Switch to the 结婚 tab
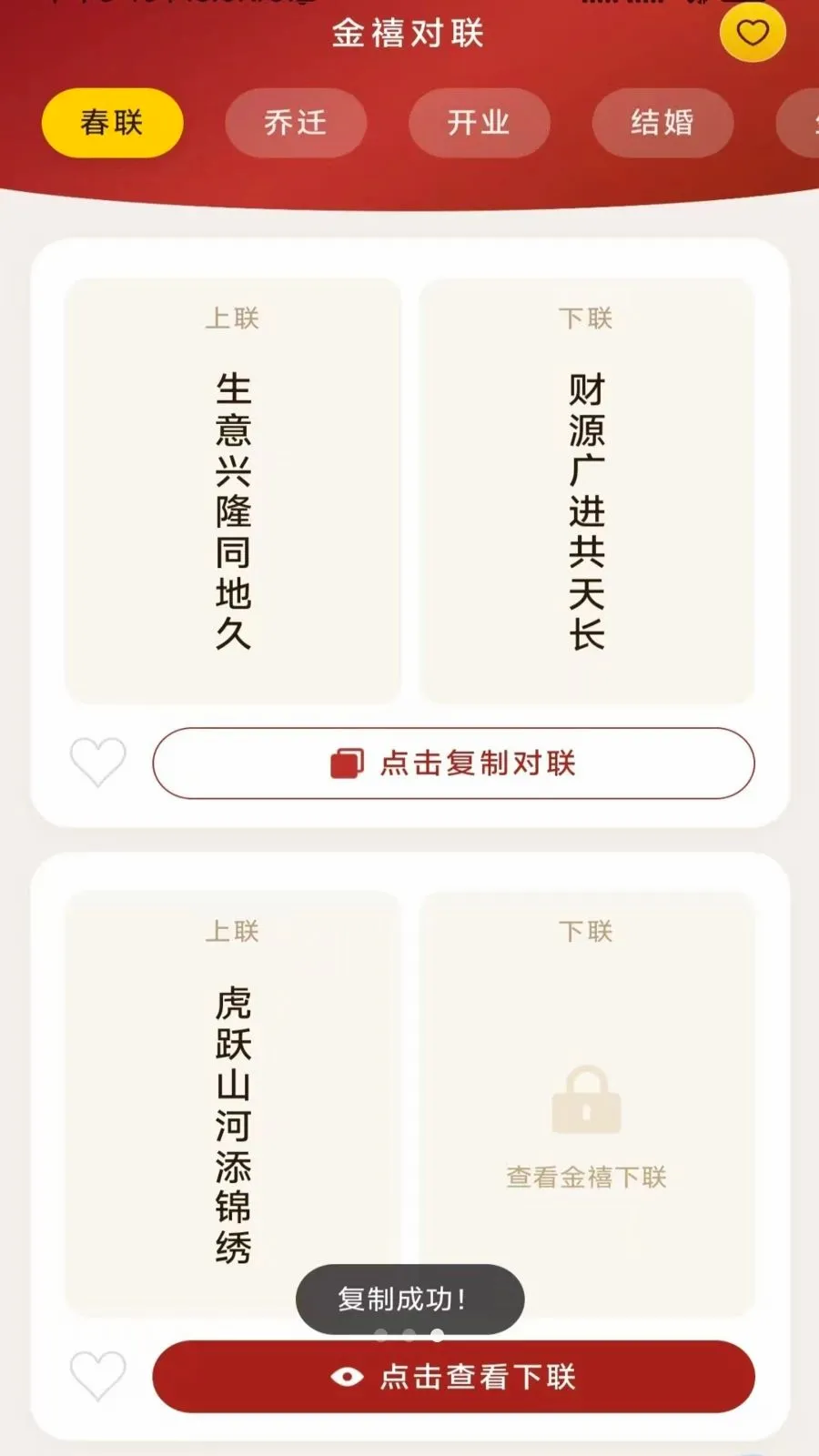Screen dimensions: 819x1456 pyautogui.click(x=662, y=123)
